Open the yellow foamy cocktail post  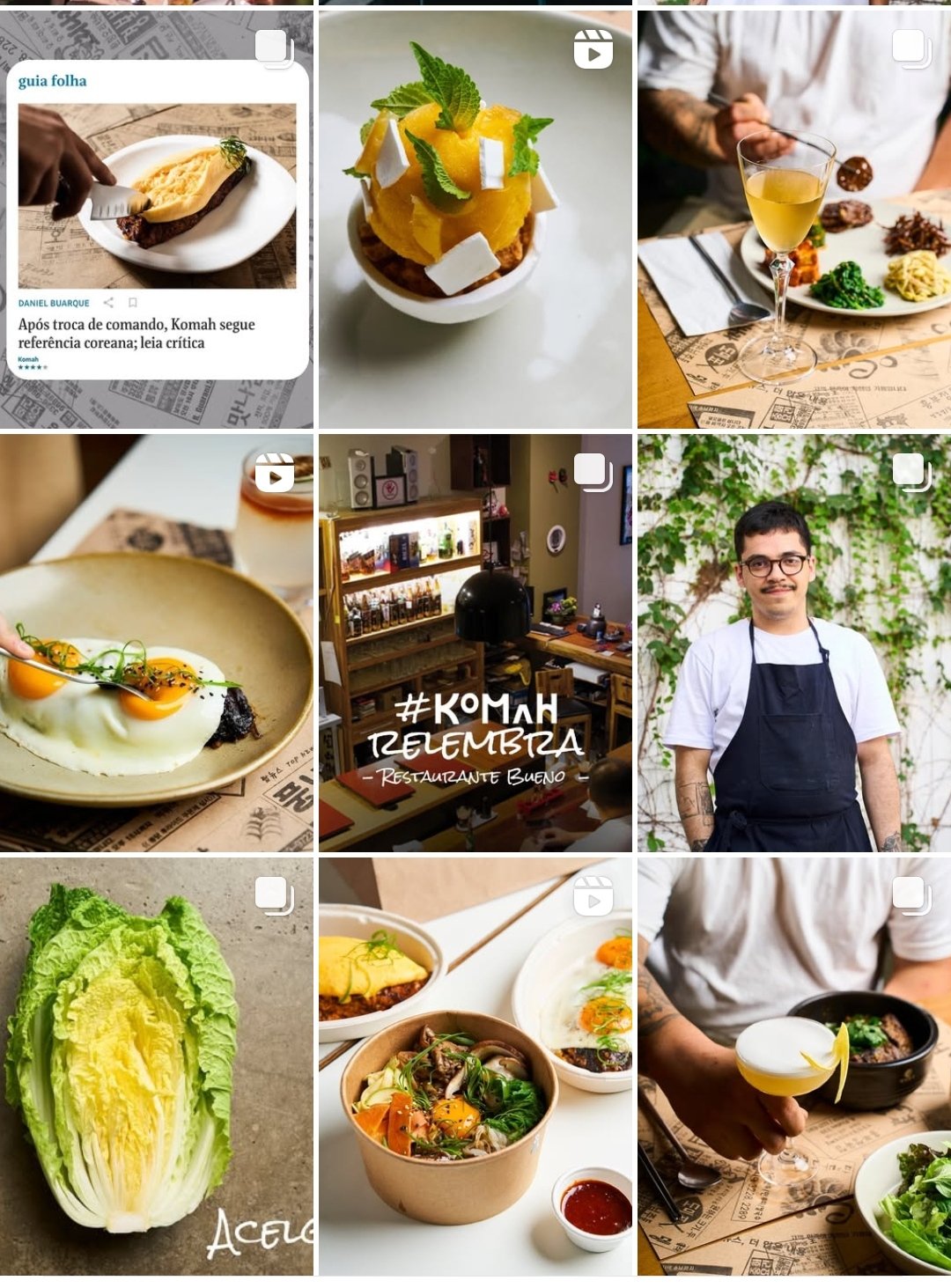tap(794, 1067)
